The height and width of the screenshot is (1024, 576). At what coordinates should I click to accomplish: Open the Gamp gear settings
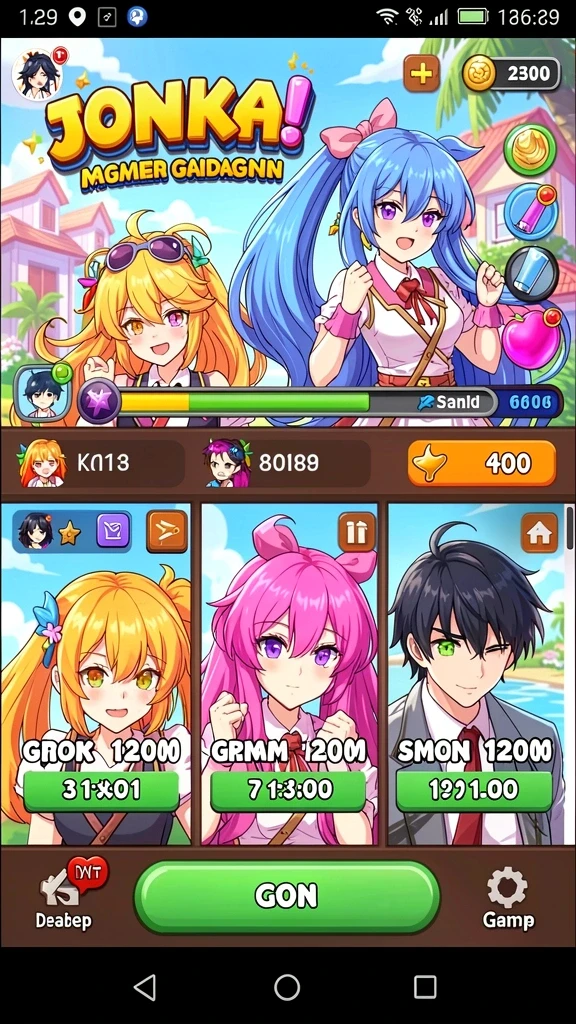508,898
